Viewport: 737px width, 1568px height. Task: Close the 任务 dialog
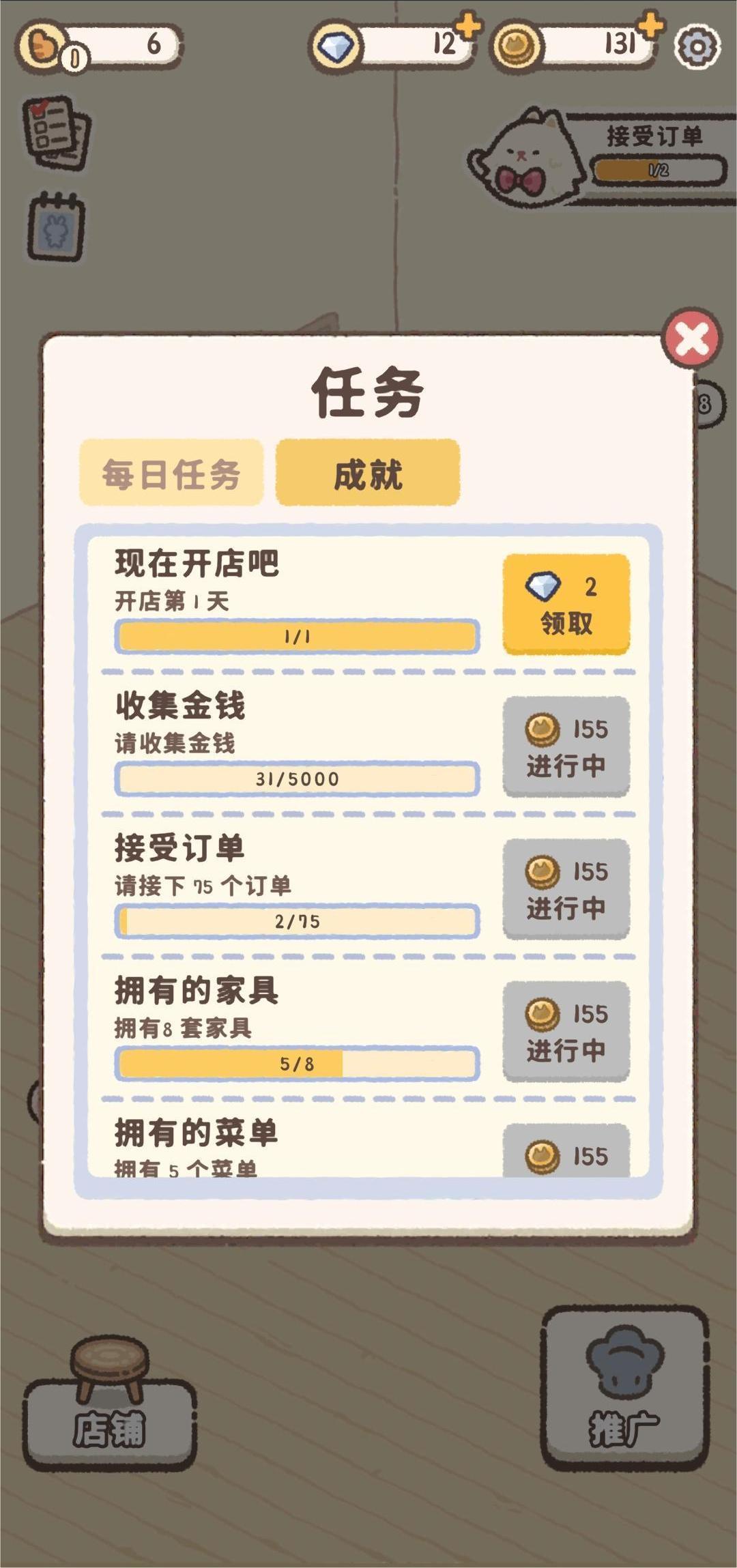click(691, 338)
